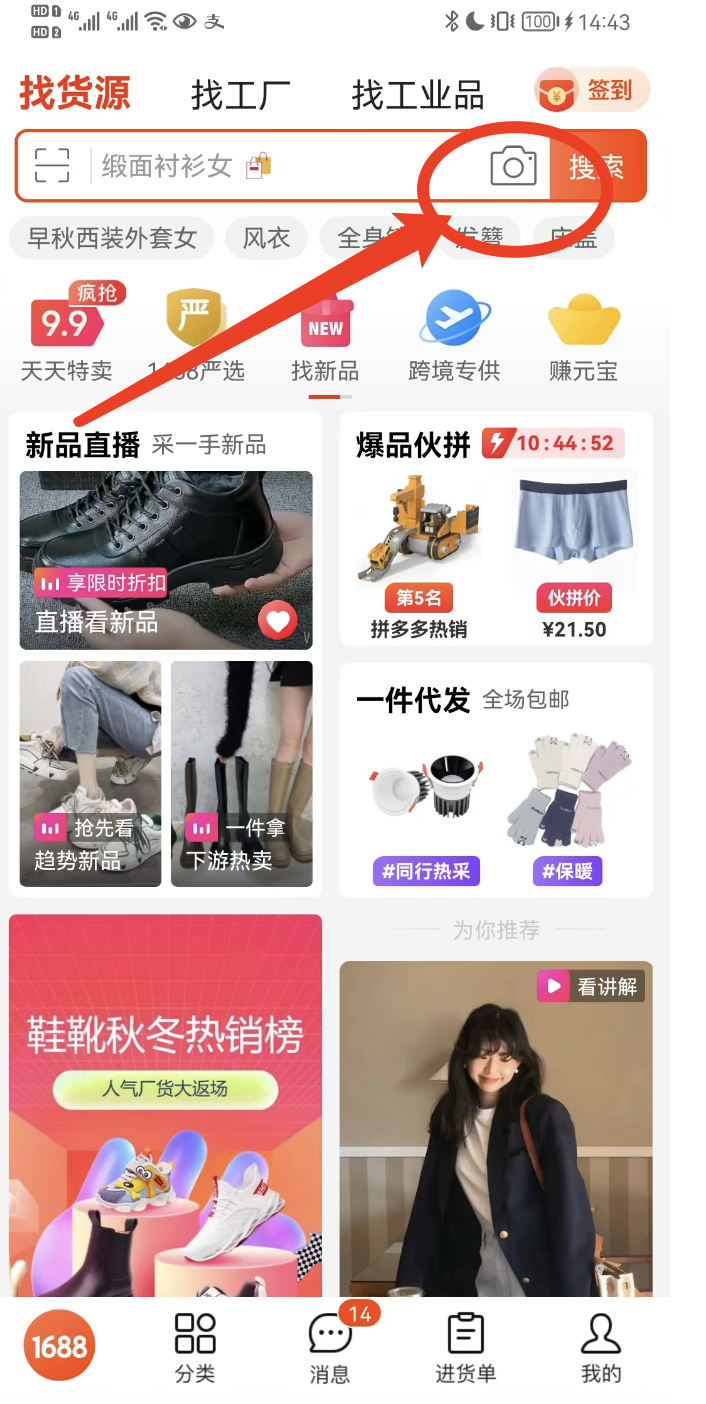Select the 早秋西装外套女 suggestion chip

coord(111,238)
